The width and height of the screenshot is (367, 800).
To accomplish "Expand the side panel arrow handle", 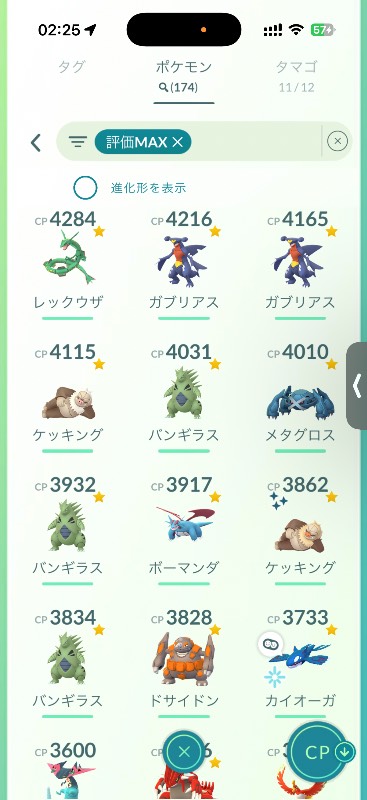I will [x=357, y=386].
